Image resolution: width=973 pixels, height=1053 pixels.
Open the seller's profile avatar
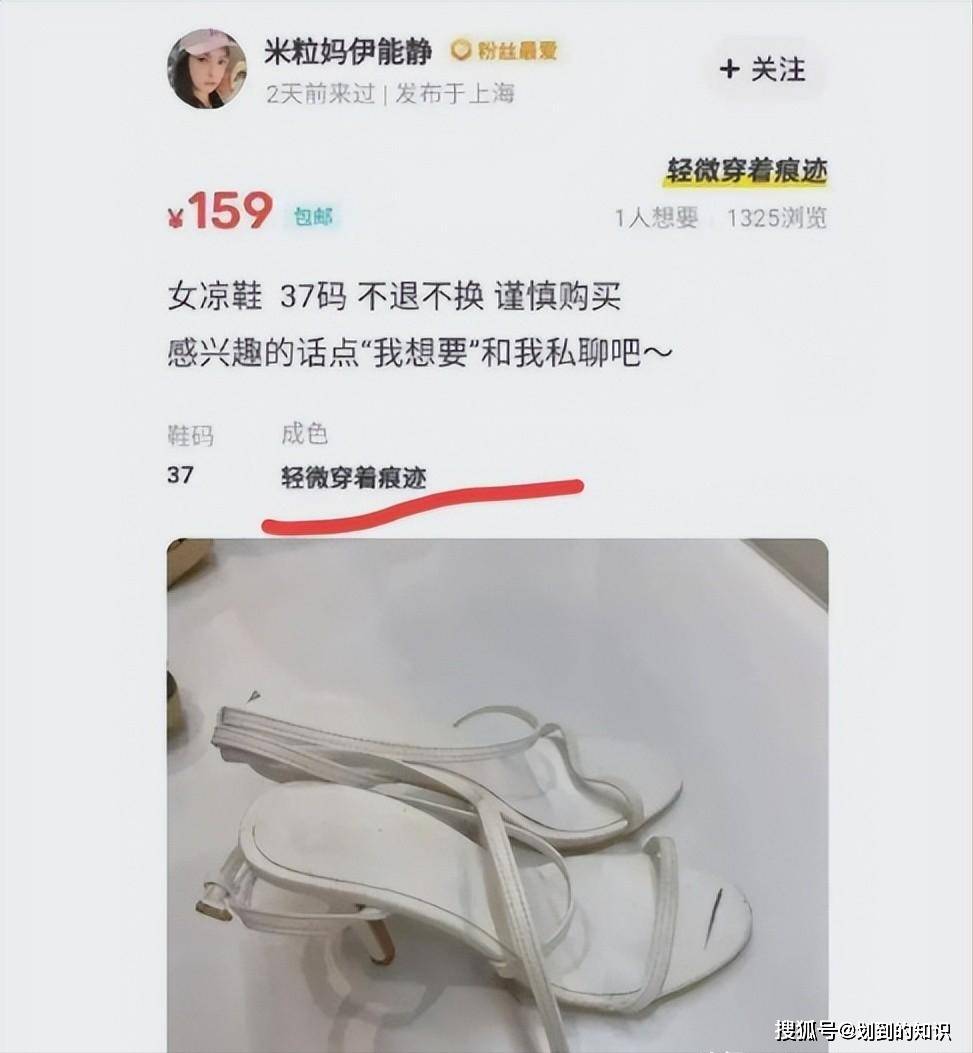[206, 68]
